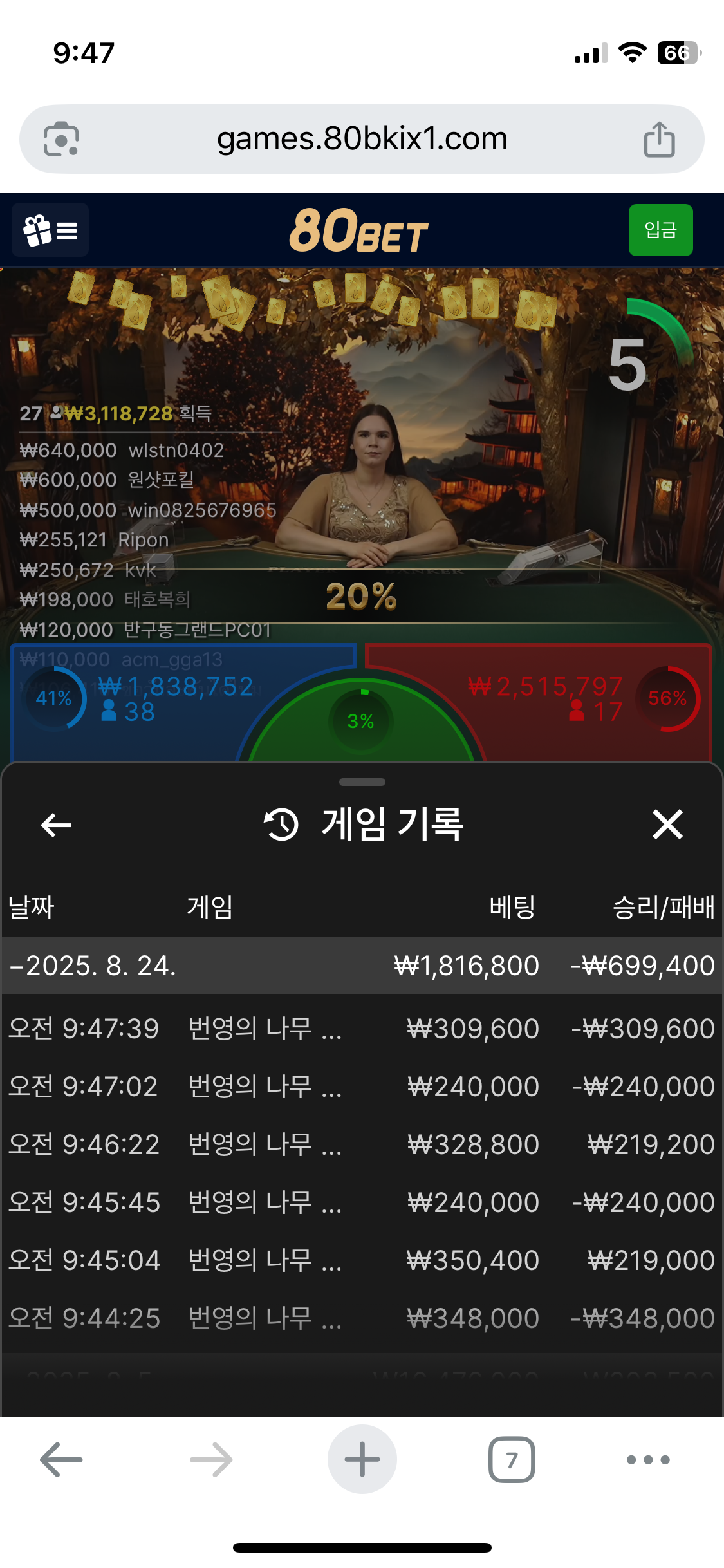Open a new browser tab

point(362,1460)
